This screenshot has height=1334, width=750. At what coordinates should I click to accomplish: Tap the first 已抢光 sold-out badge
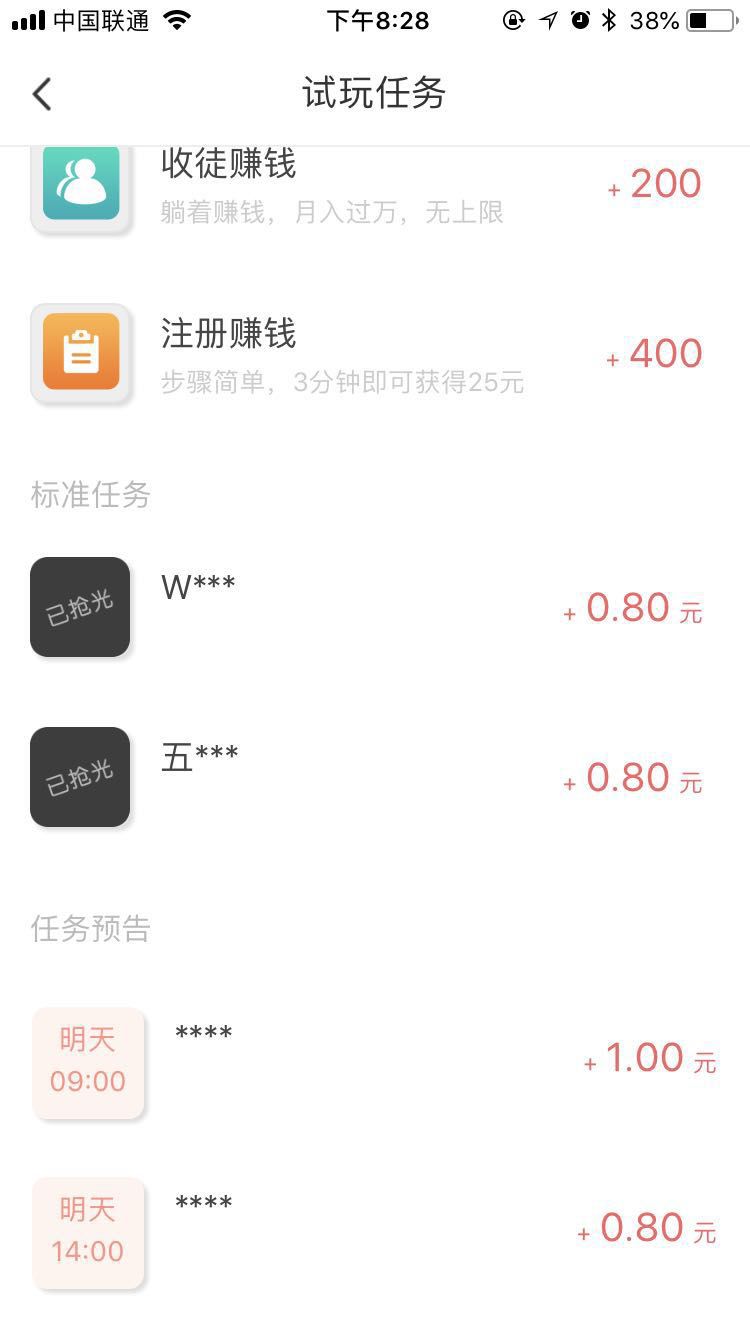[x=80, y=606]
